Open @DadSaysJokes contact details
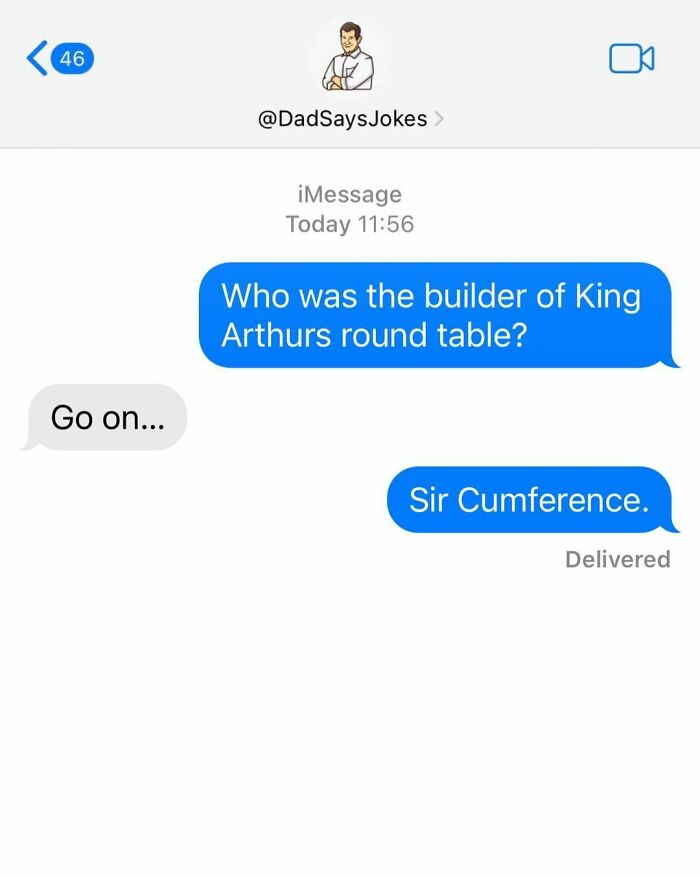This screenshot has width=700, height=875. (x=350, y=118)
